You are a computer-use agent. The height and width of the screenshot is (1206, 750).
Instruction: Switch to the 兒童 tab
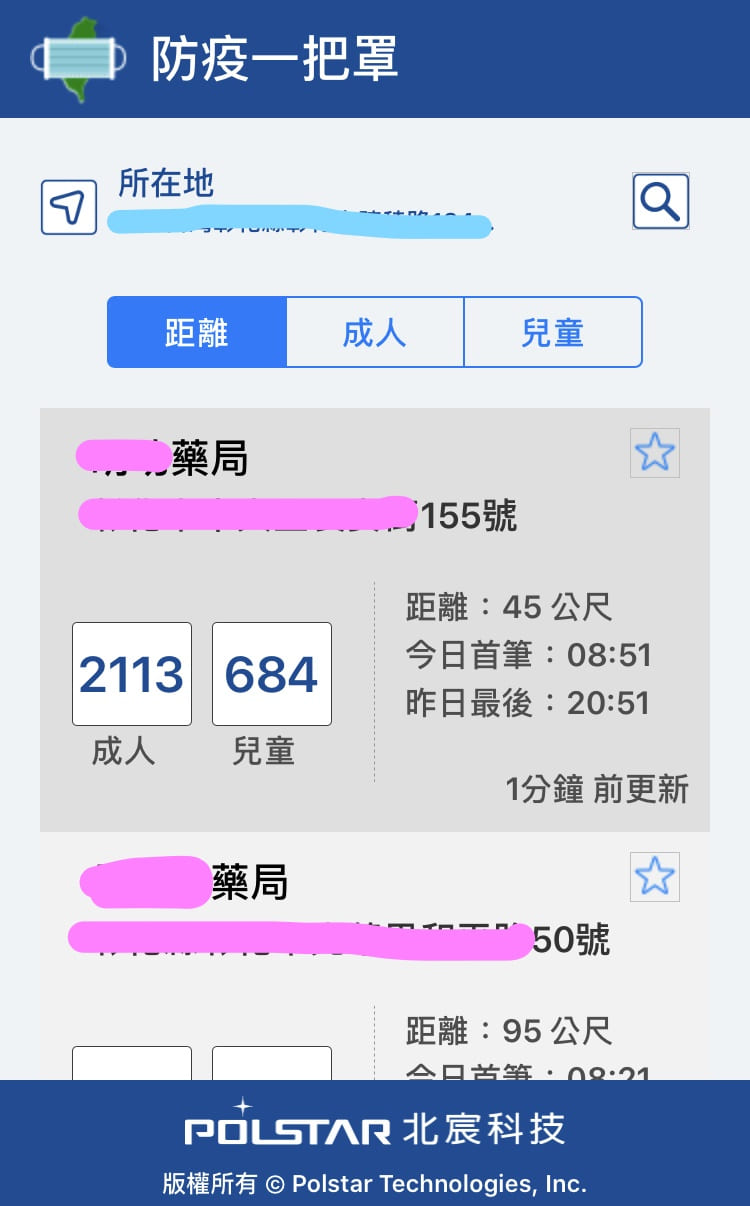[553, 332]
